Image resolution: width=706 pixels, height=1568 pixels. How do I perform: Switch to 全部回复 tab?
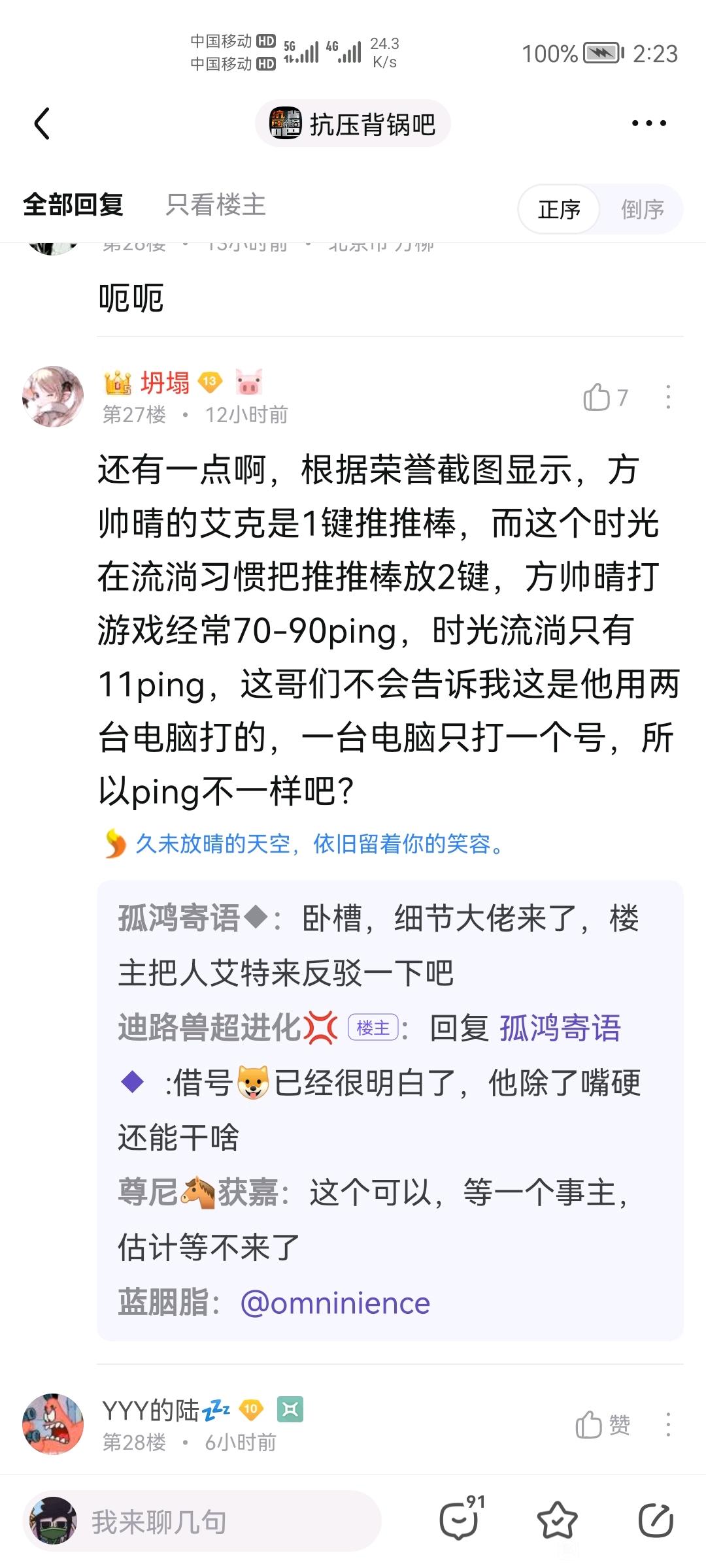point(73,205)
